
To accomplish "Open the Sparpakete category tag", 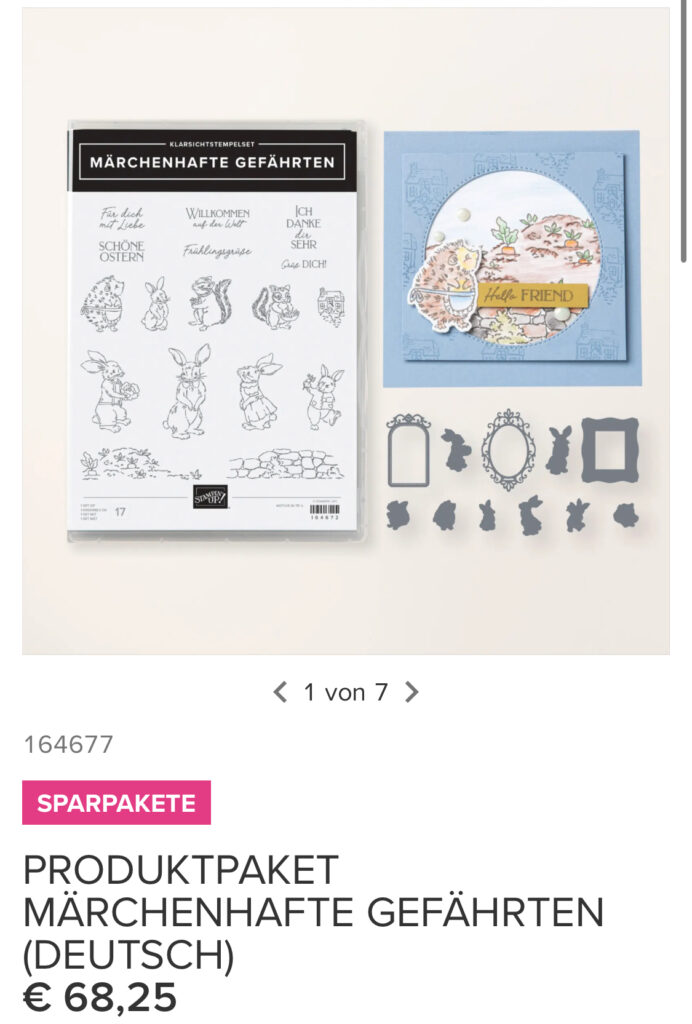I will (116, 802).
